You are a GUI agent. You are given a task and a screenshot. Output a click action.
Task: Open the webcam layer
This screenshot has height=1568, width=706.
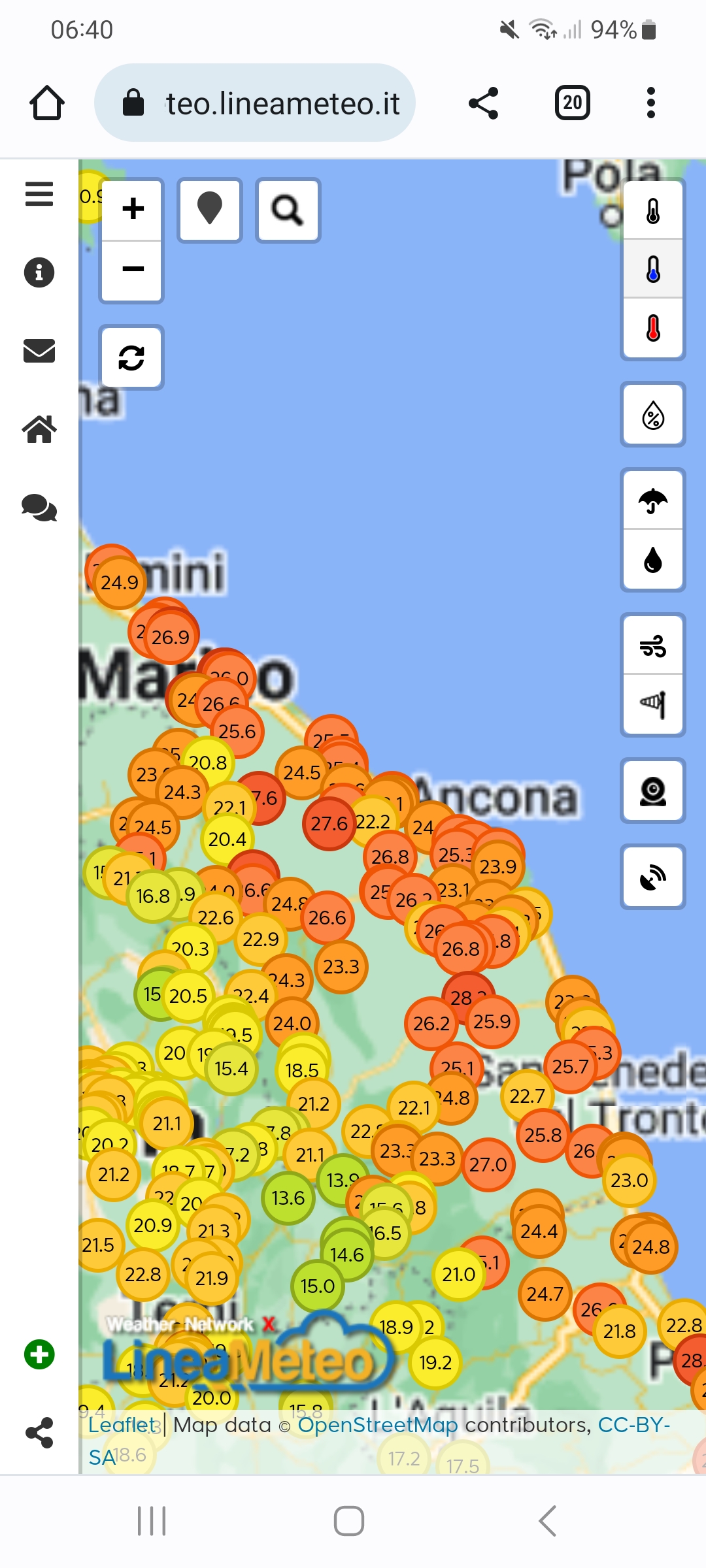point(653,791)
